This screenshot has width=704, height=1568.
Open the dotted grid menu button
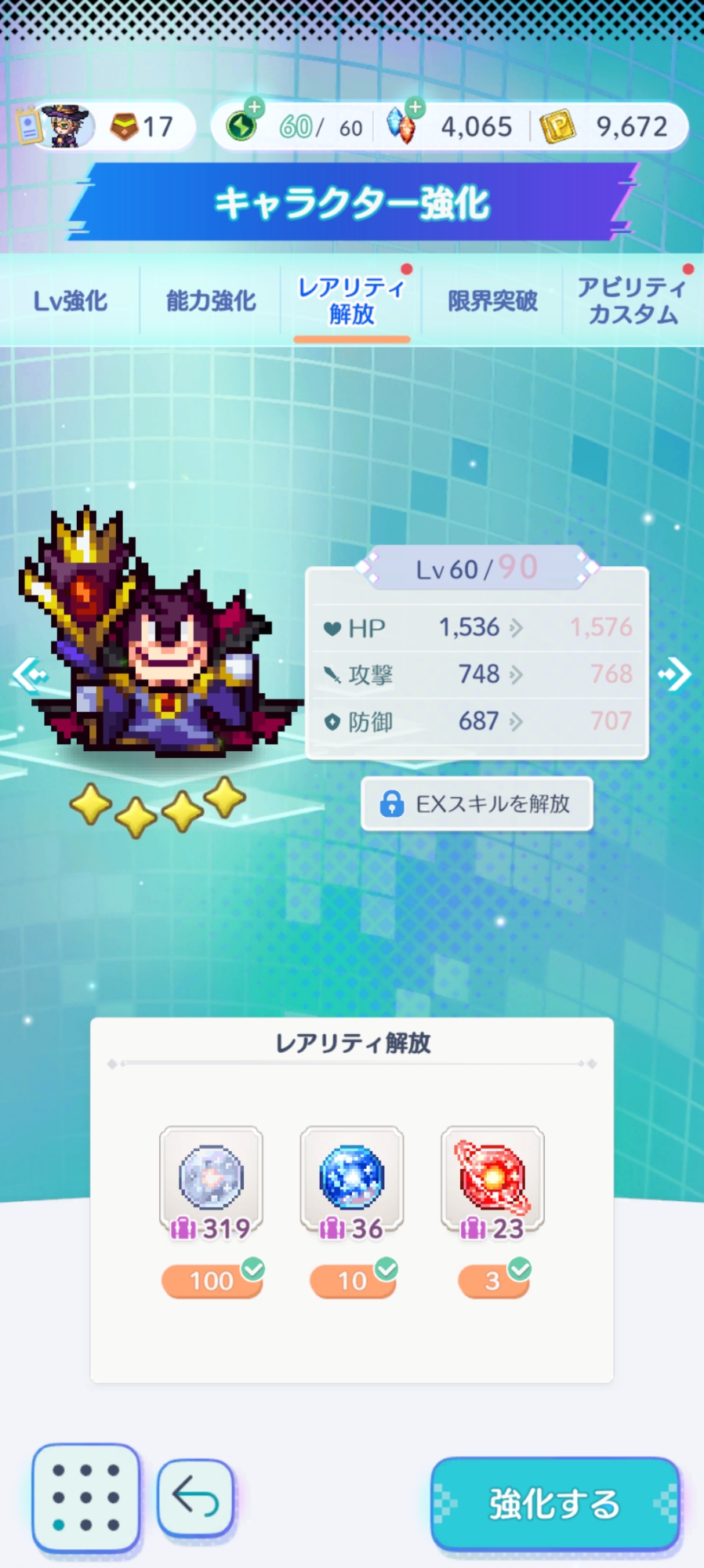86,1497
